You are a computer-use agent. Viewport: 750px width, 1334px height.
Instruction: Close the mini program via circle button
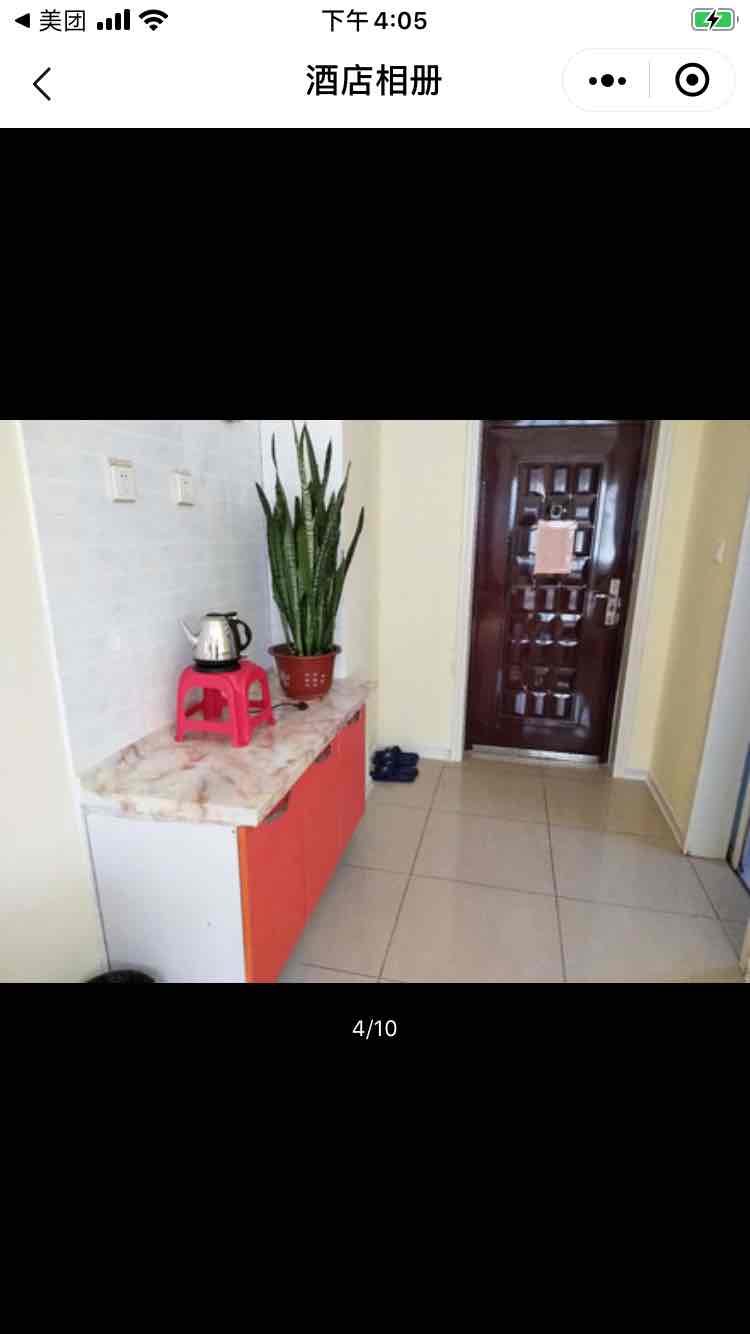click(x=692, y=81)
